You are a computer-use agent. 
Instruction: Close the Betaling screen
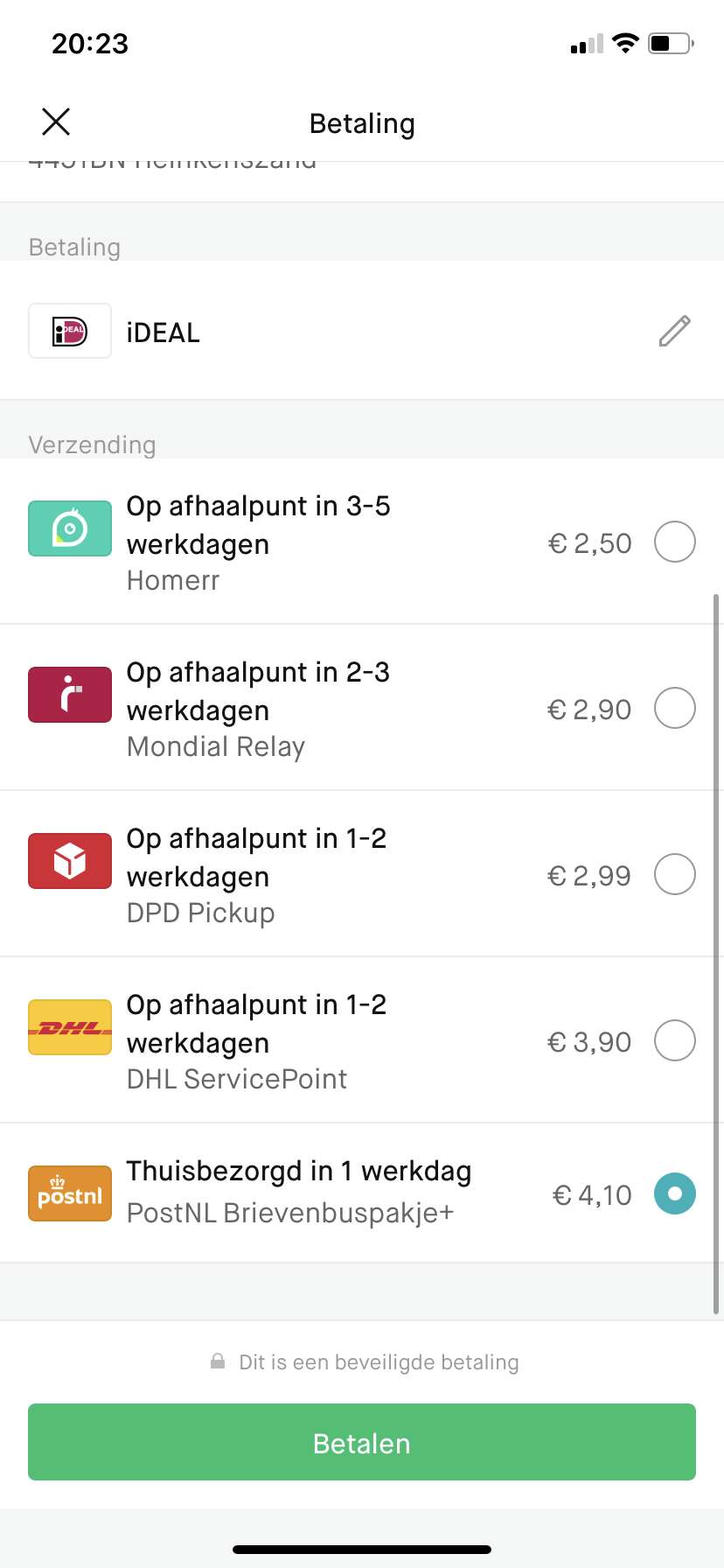pos(56,122)
